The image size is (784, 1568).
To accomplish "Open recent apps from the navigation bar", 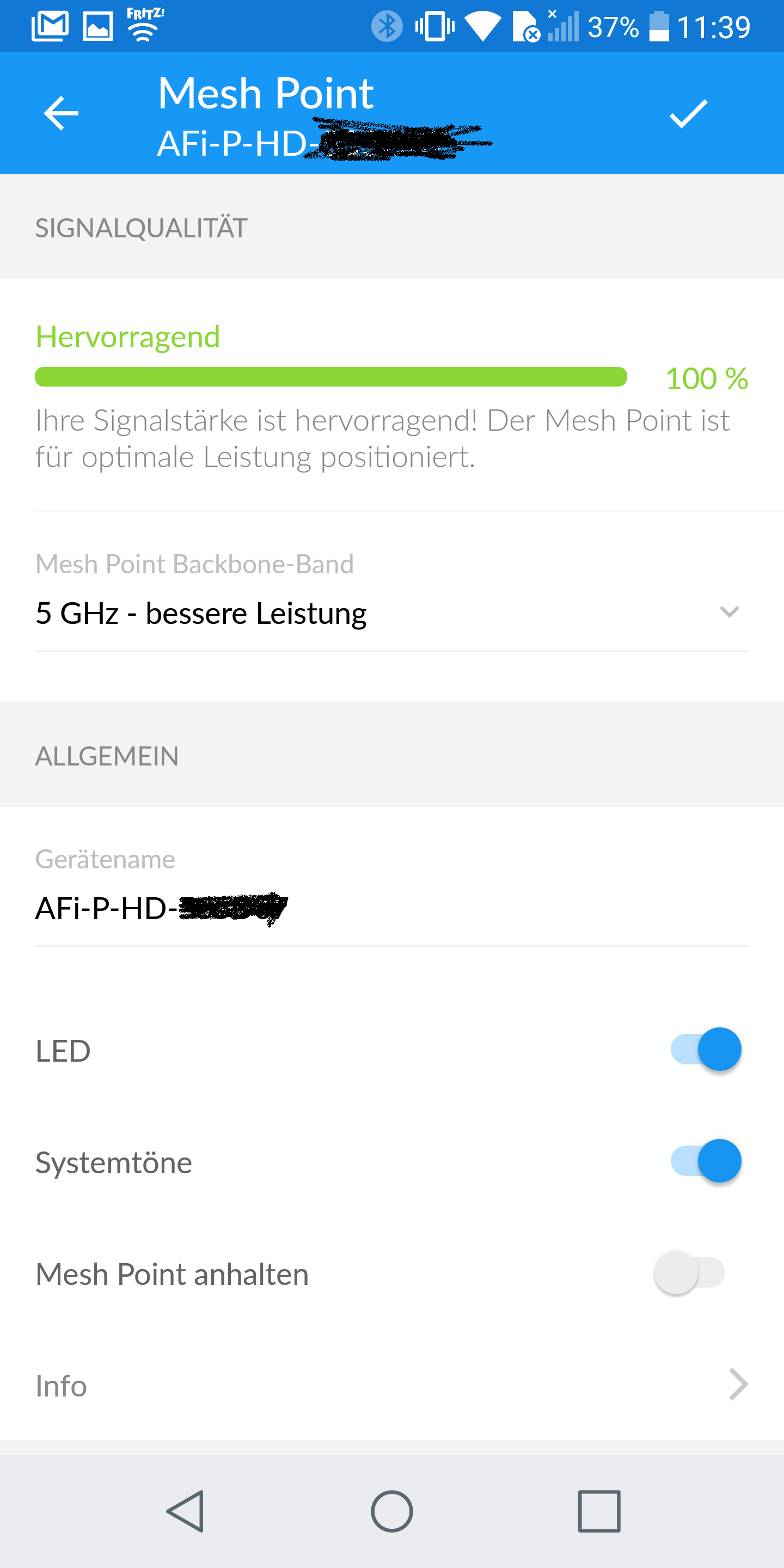I will [599, 1511].
